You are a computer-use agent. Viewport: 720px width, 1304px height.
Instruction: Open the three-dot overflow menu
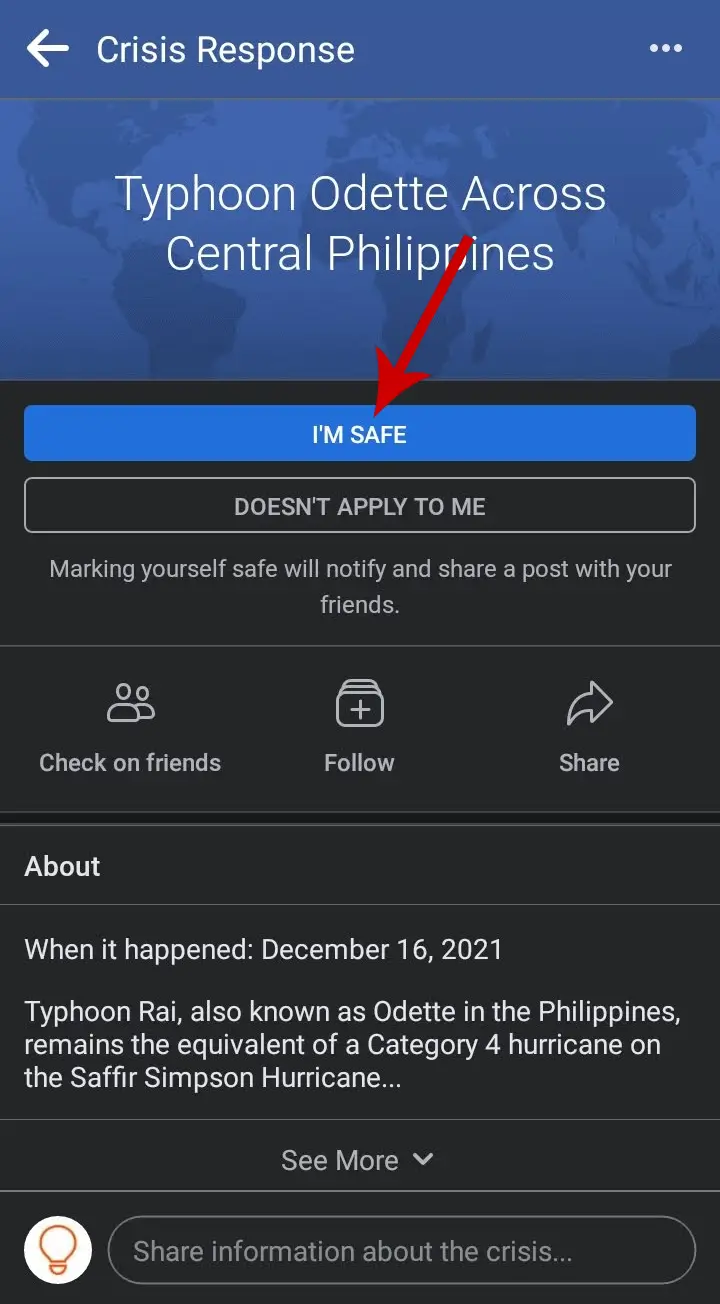[x=666, y=49]
